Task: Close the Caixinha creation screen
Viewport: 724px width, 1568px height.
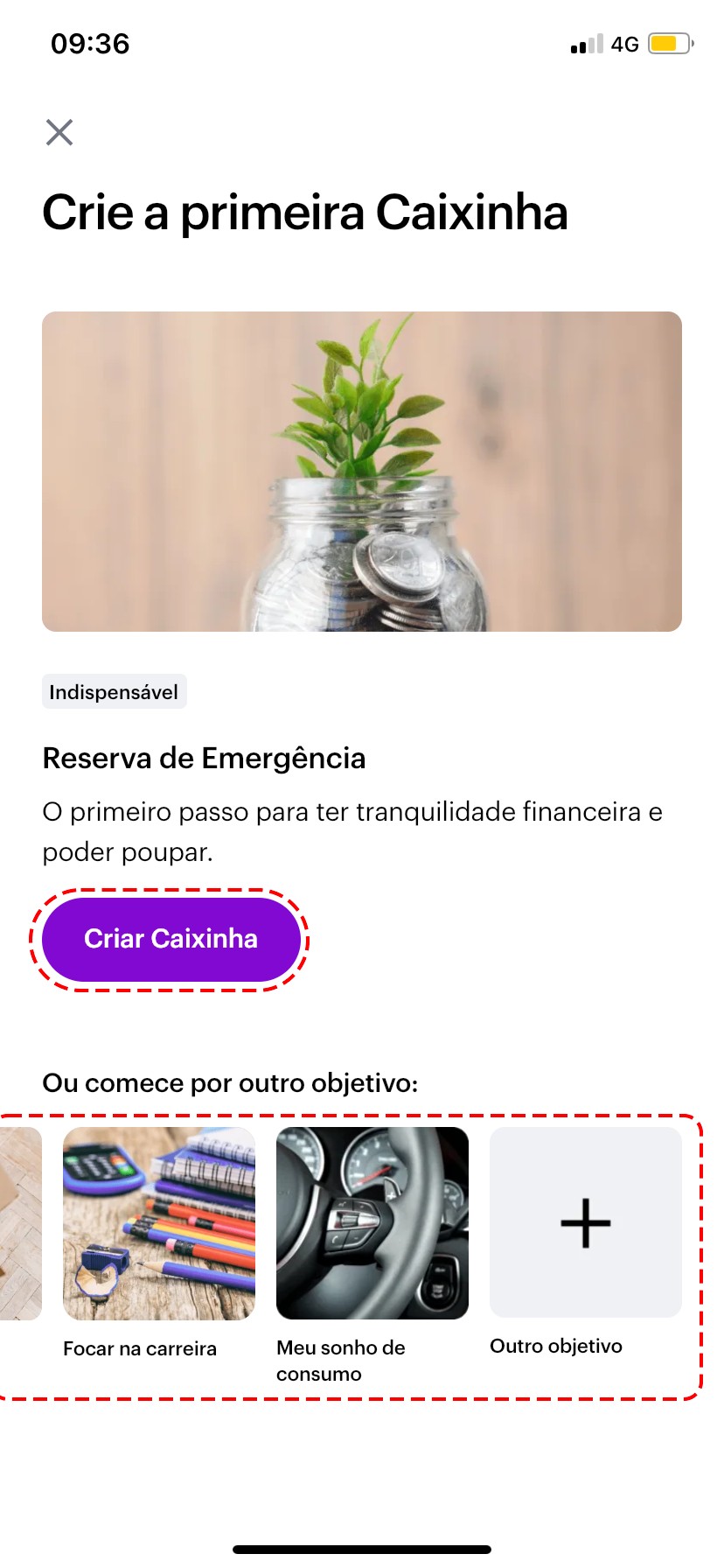Action: 59,132
